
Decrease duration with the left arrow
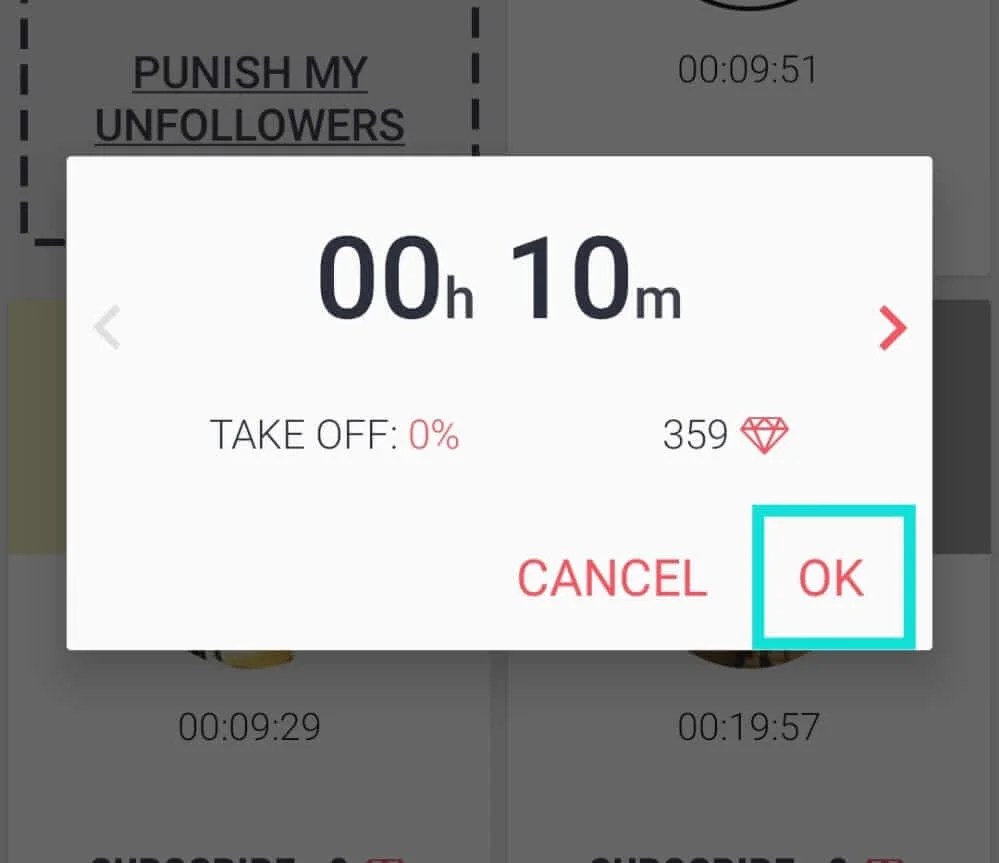coord(107,328)
